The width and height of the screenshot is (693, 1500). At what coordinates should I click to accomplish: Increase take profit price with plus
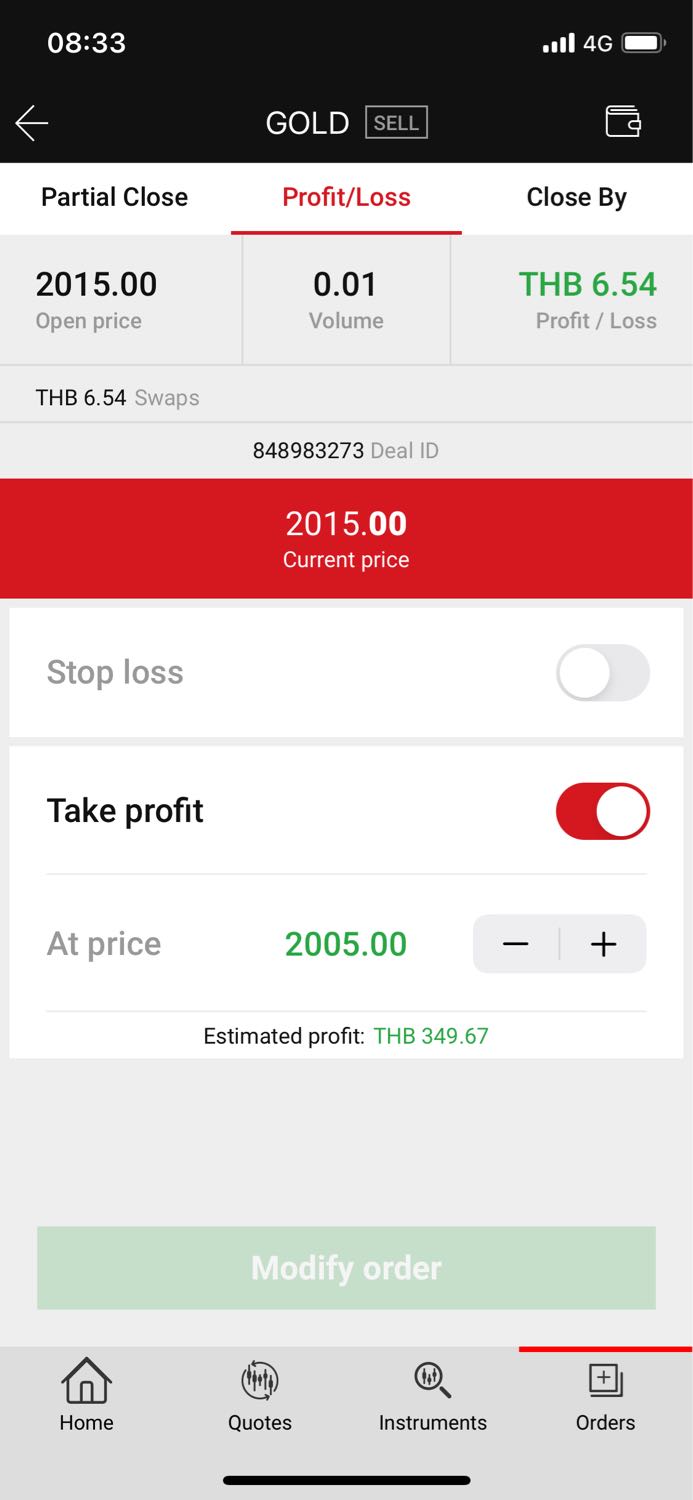[603, 944]
